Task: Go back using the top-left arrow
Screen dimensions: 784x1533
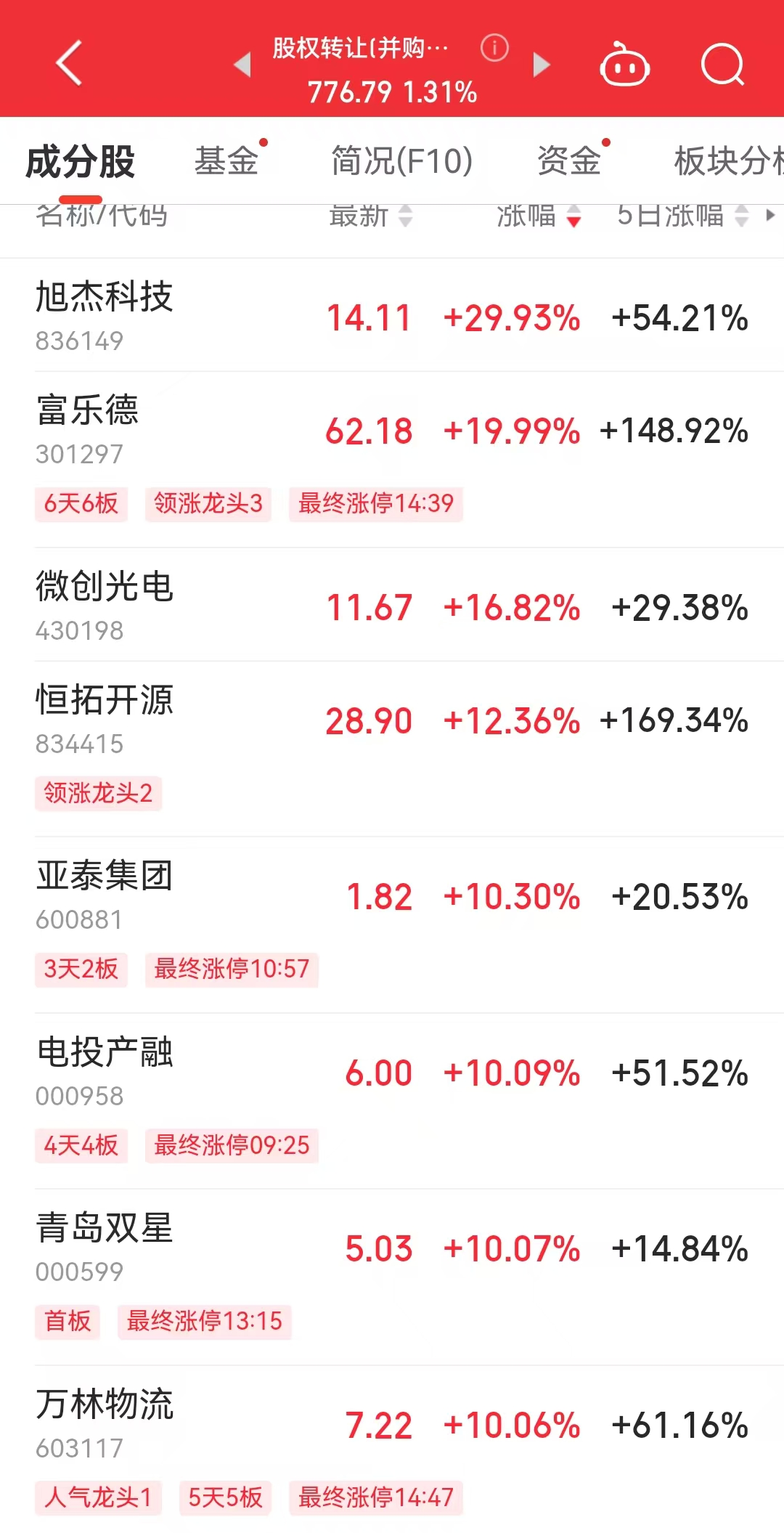Action: (x=69, y=63)
